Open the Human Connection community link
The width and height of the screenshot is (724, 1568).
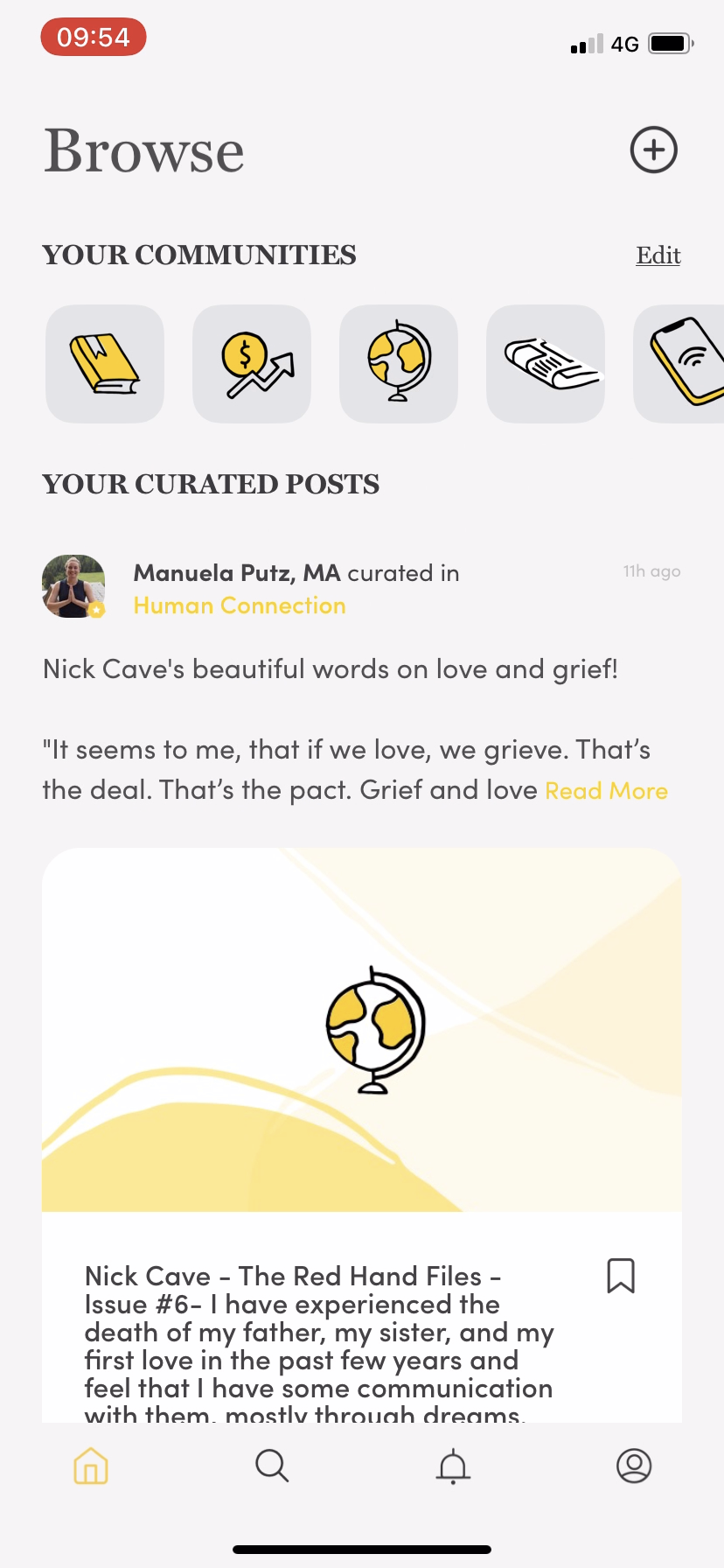[240, 605]
